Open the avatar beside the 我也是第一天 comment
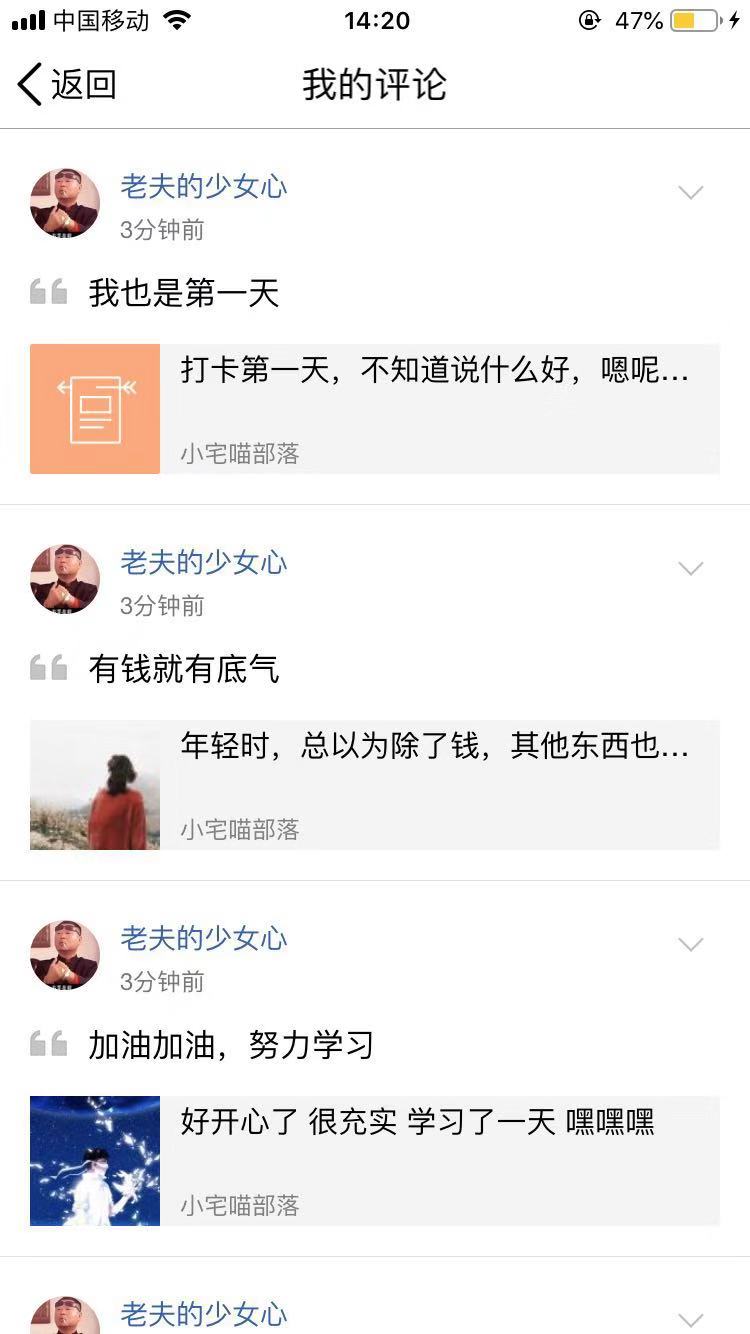This screenshot has width=750, height=1334. 65,203
